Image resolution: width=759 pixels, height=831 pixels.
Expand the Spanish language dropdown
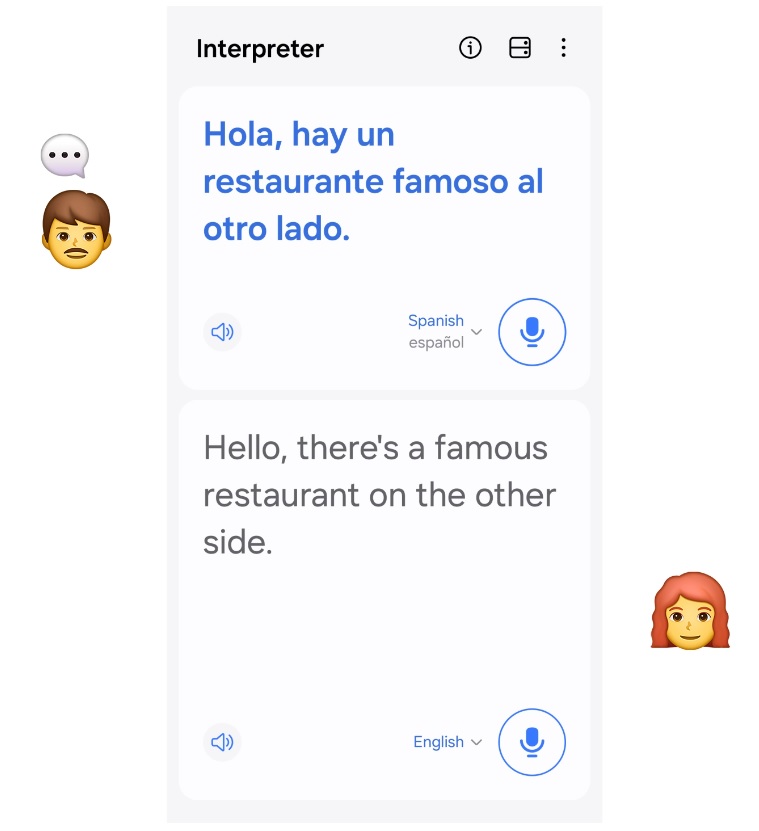445,332
